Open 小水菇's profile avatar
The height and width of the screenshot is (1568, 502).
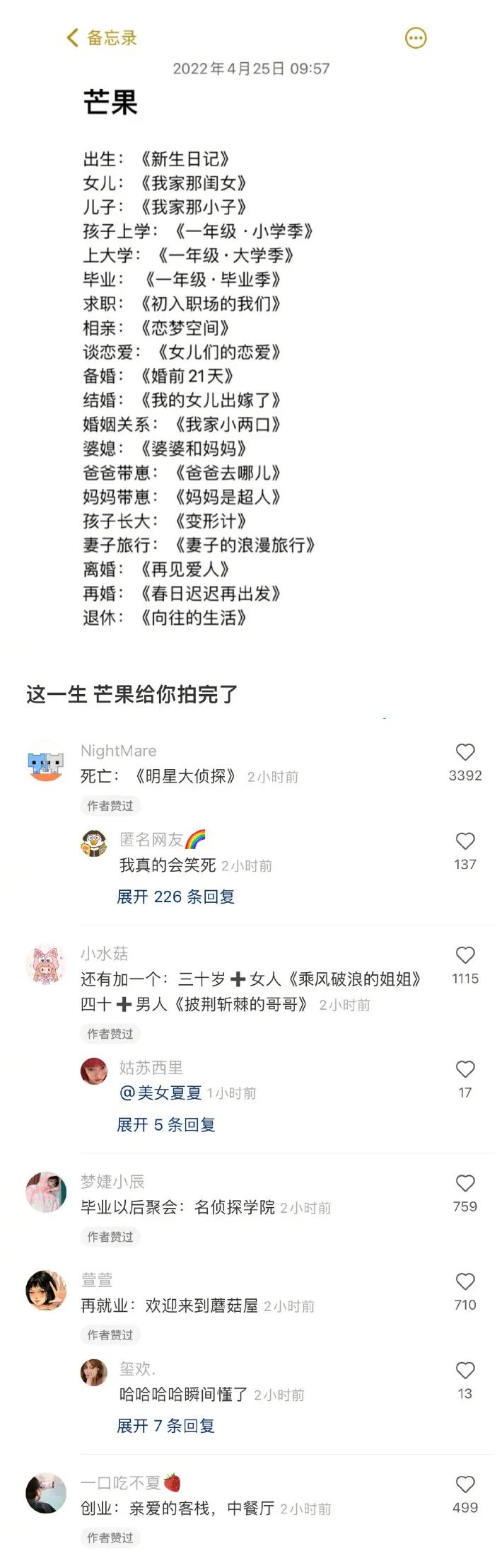pos(46,964)
